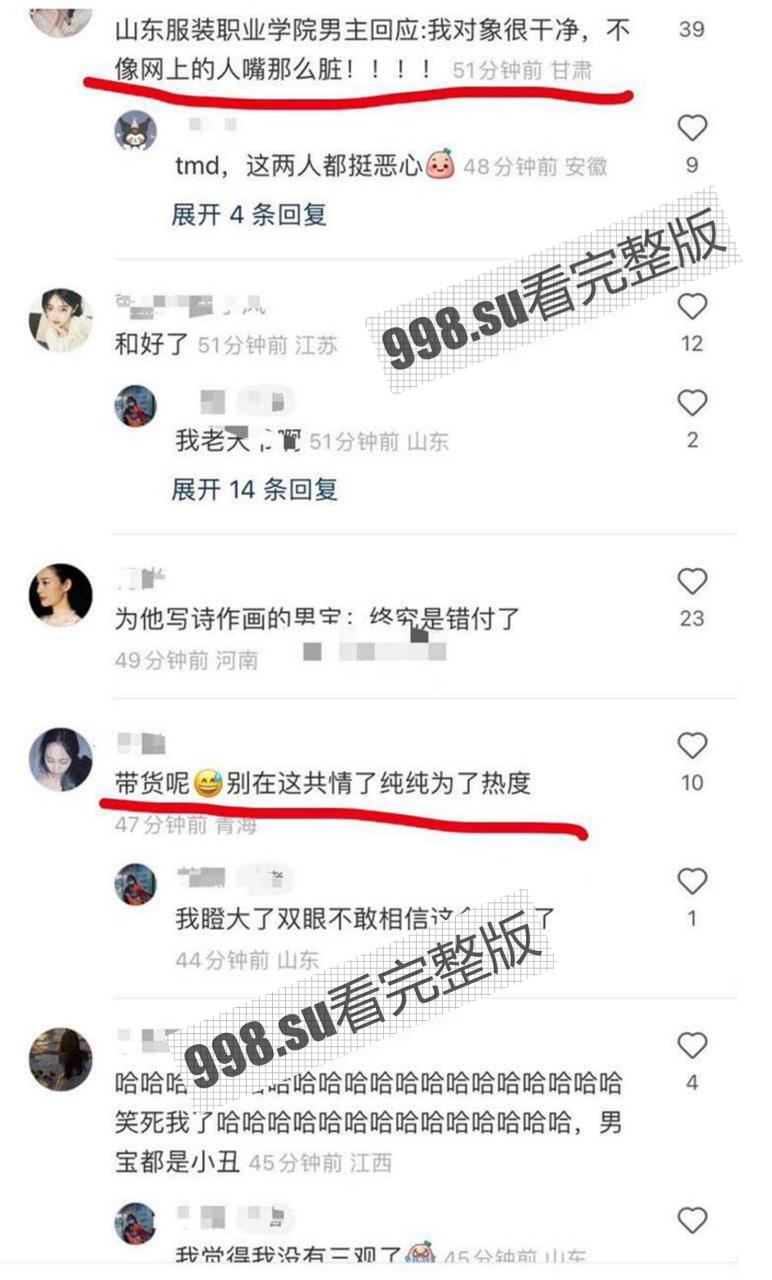Open avatar of the 哈哈哈 commenter
This screenshot has width=772, height=1280.
coord(60,1060)
